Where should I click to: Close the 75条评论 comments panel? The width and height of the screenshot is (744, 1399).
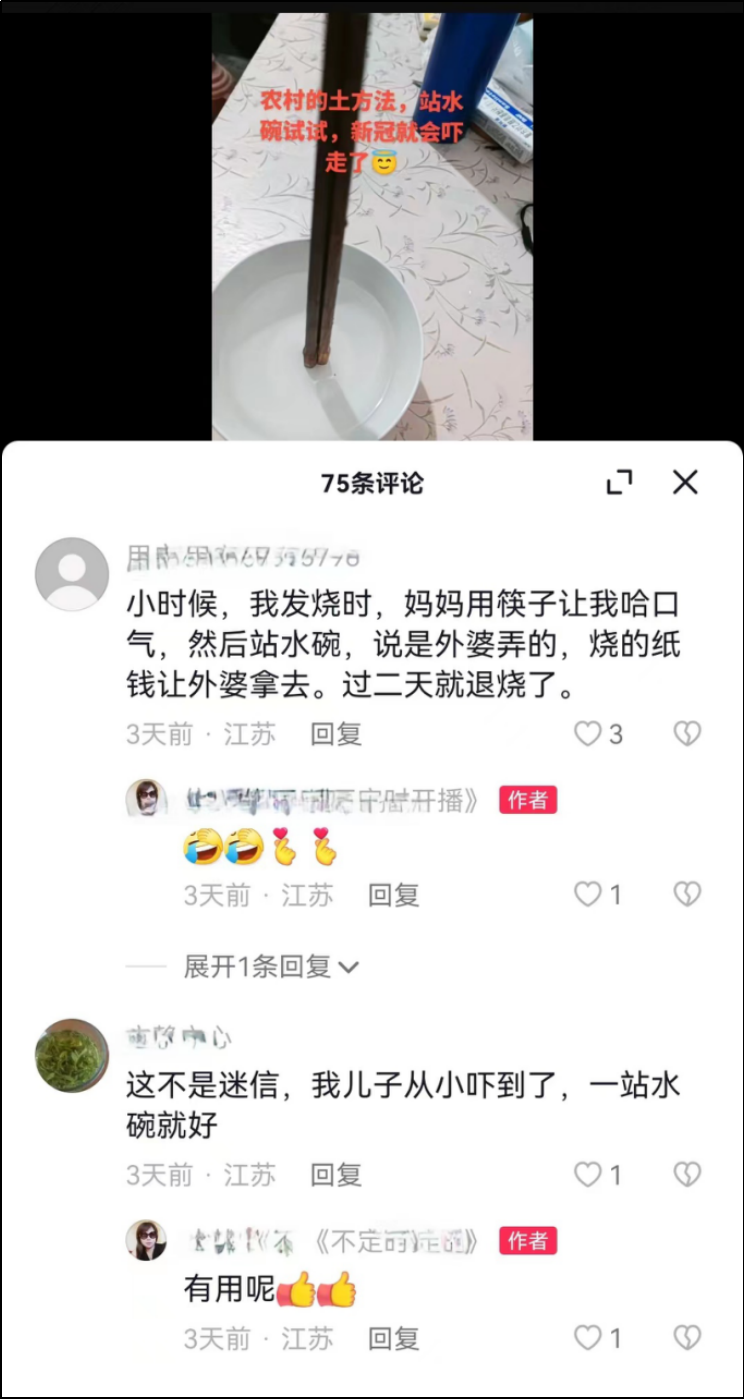click(685, 483)
